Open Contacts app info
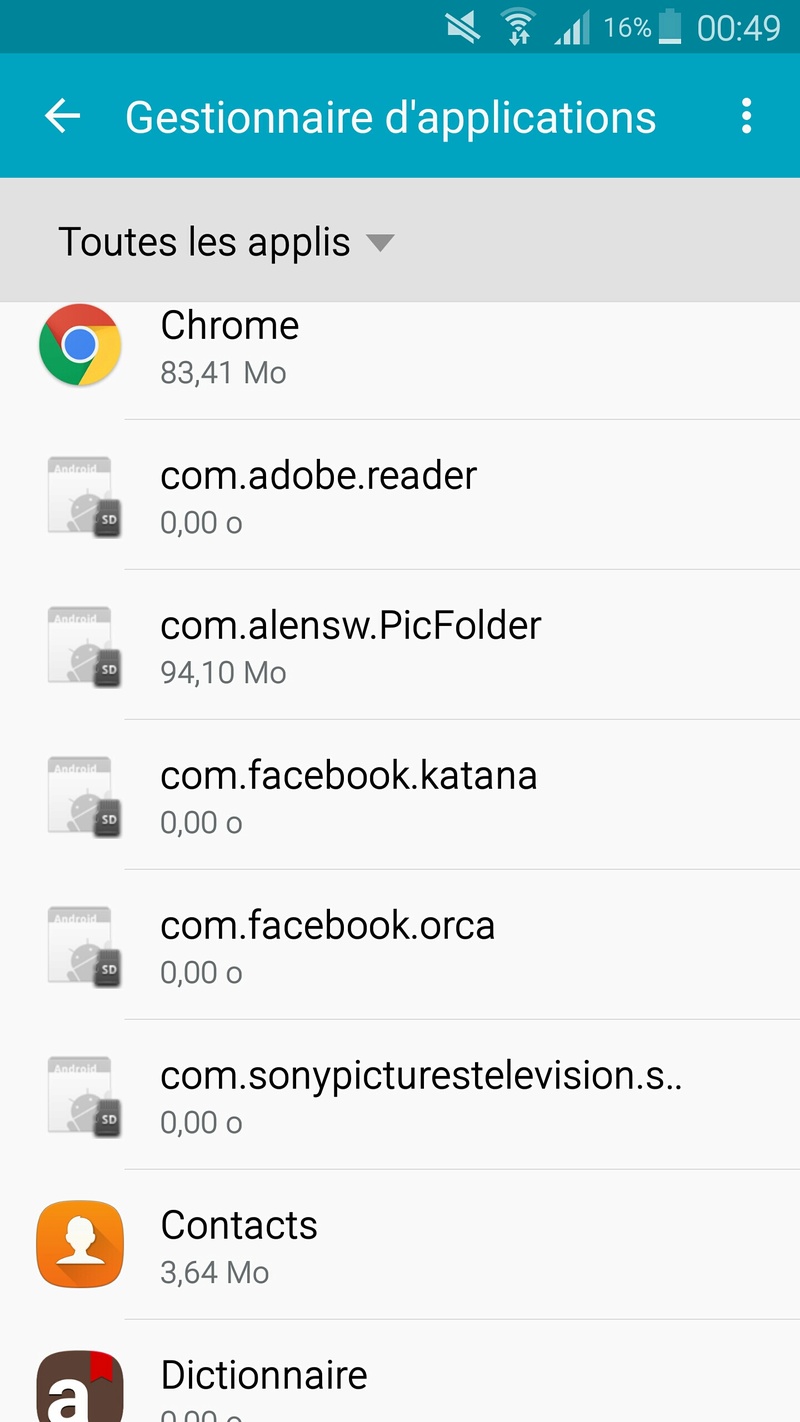Viewport: 800px width, 1422px height. [x=400, y=1245]
